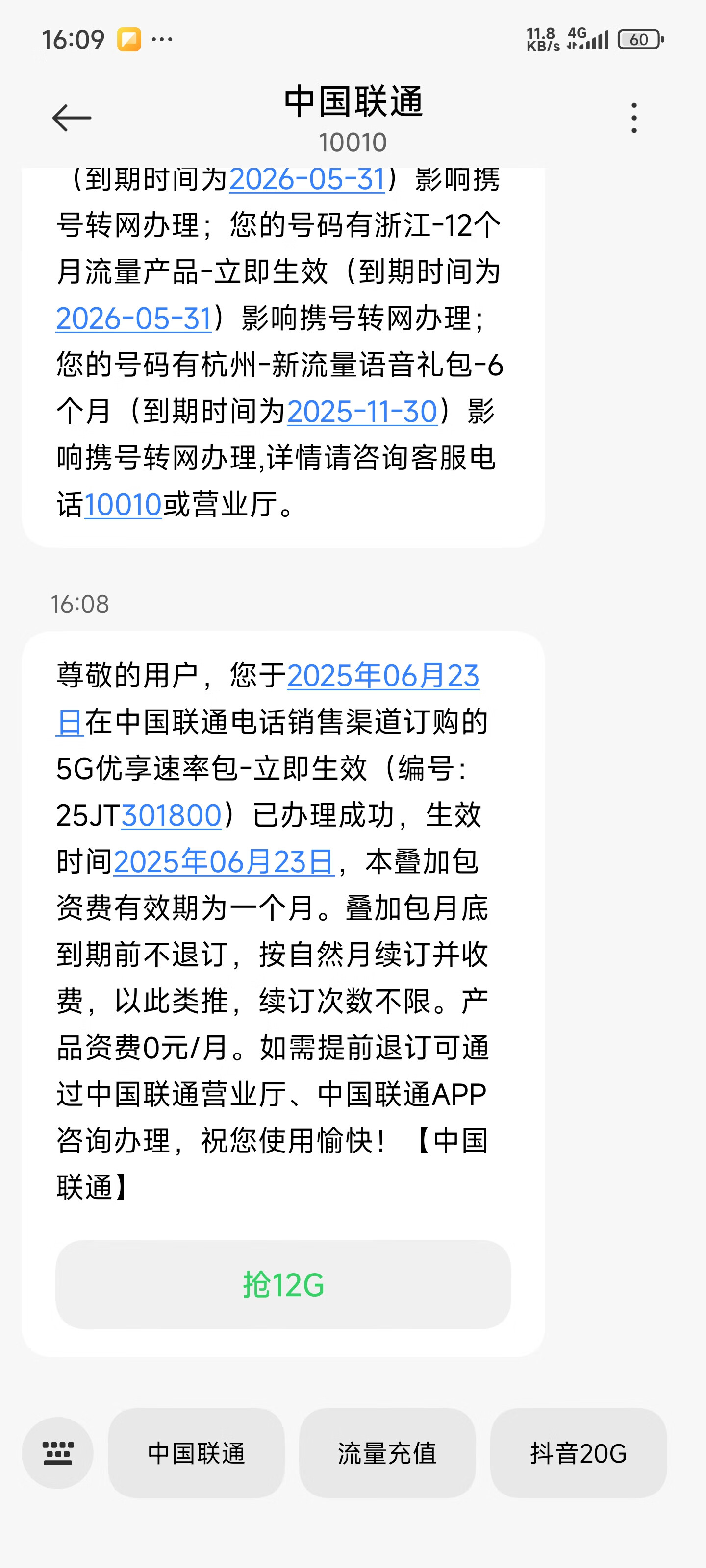This screenshot has height=1568, width=706.
Task: Go back using the arrow icon
Action: pos(72,118)
